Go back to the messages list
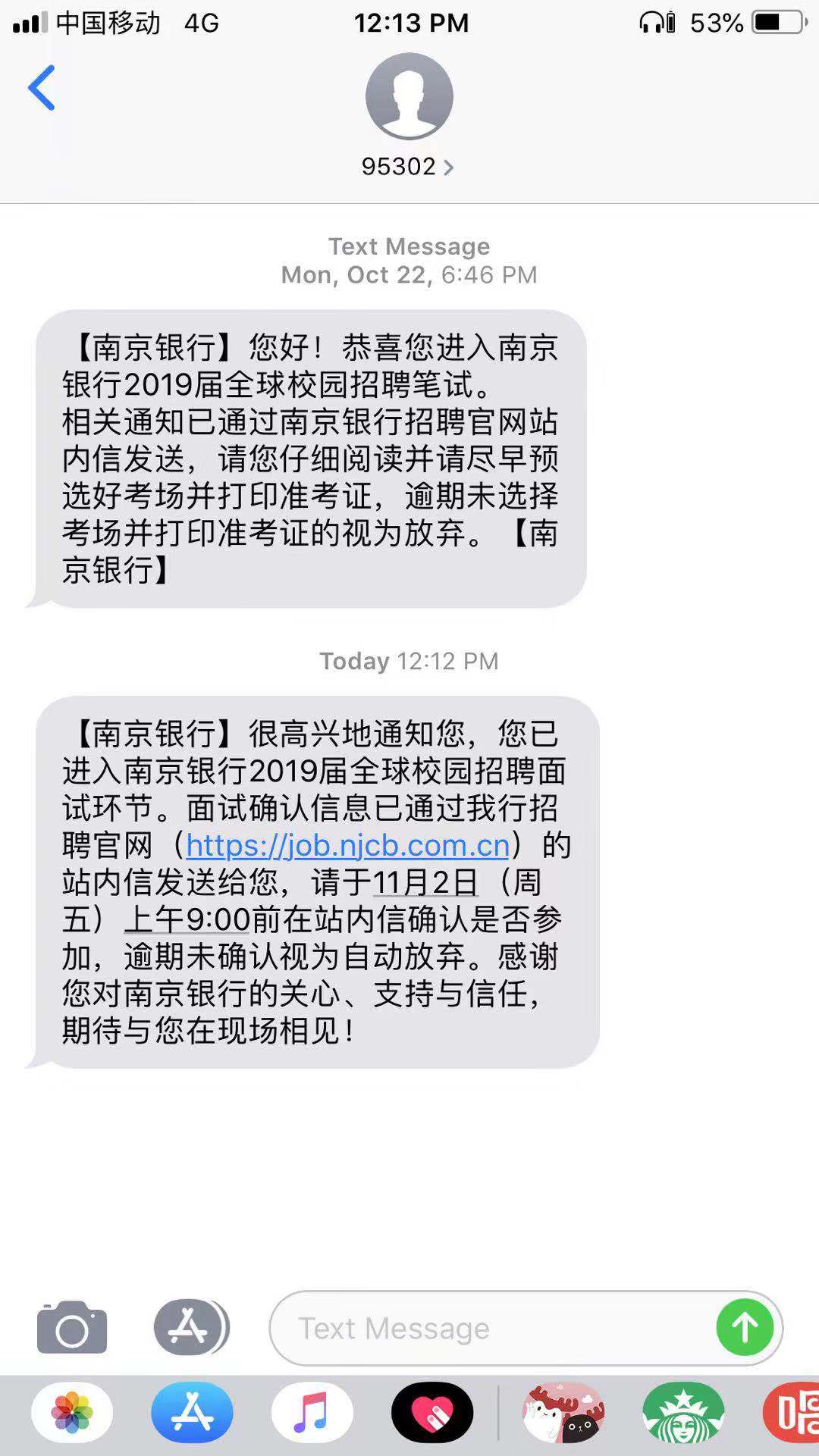The width and height of the screenshot is (819, 1456). (42, 88)
